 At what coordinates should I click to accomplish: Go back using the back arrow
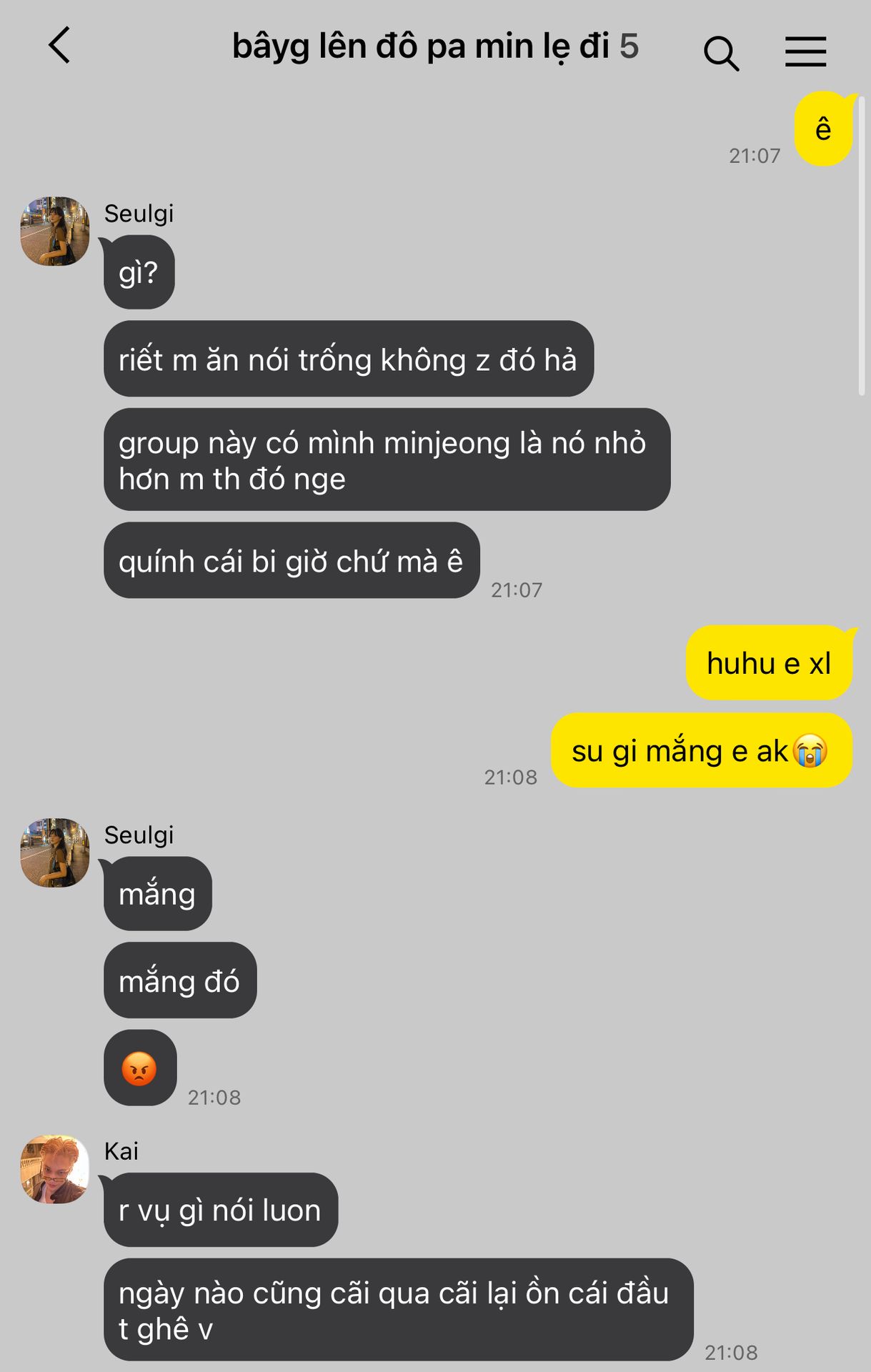[x=60, y=46]
